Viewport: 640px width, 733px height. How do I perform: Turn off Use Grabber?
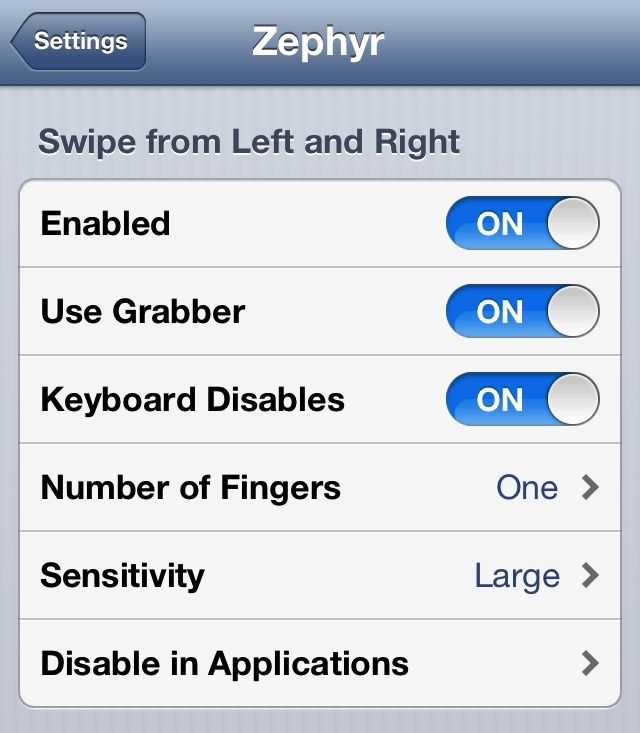pos(522,312)
